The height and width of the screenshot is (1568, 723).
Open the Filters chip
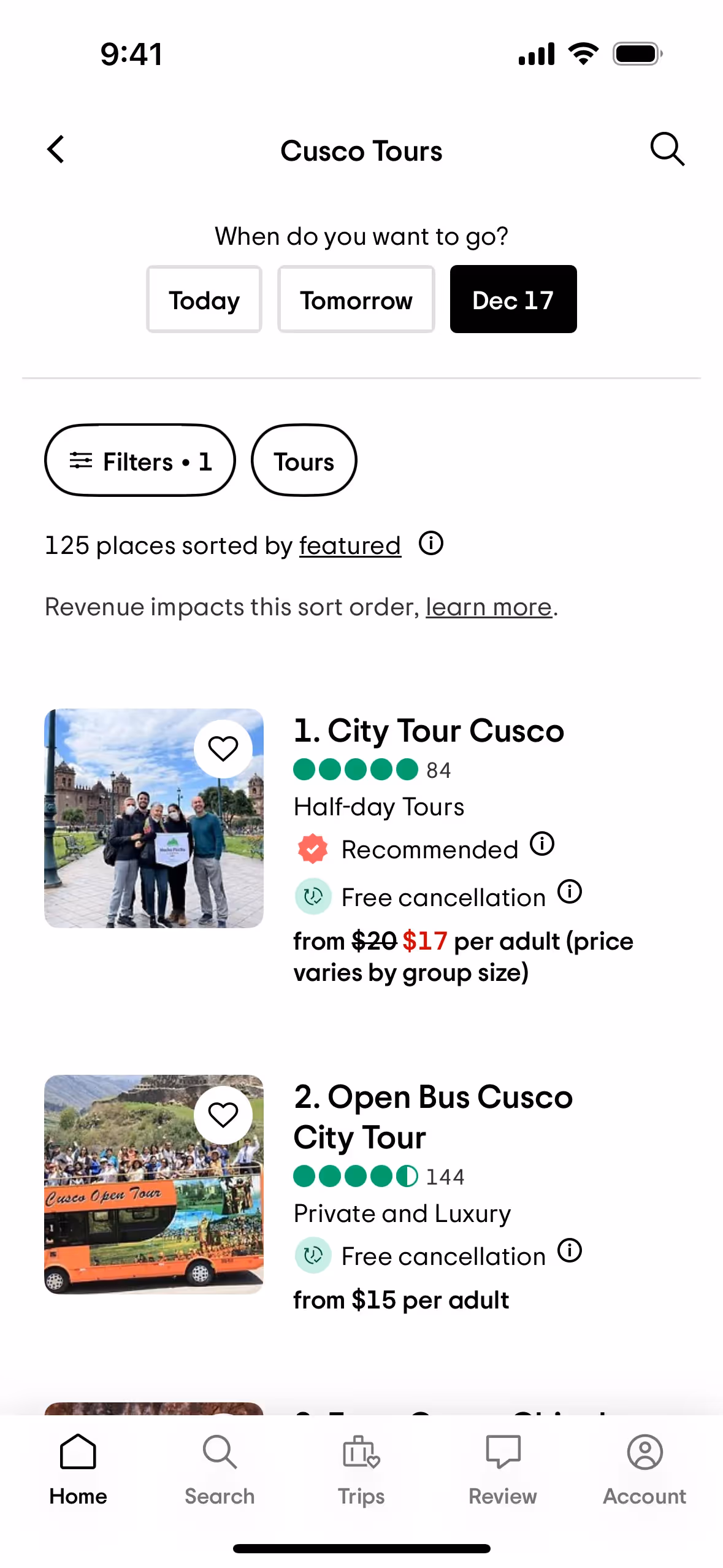pyautogui.click(x=140, y=461)
